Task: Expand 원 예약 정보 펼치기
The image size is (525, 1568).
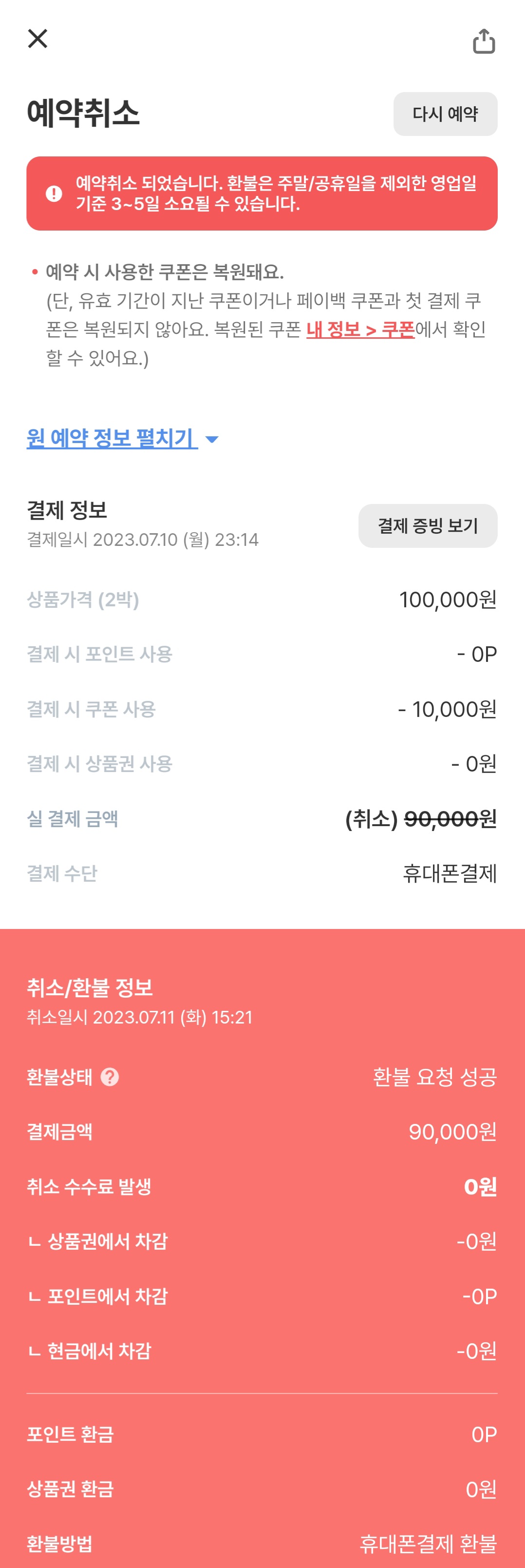Action: [x=122, y=438]
